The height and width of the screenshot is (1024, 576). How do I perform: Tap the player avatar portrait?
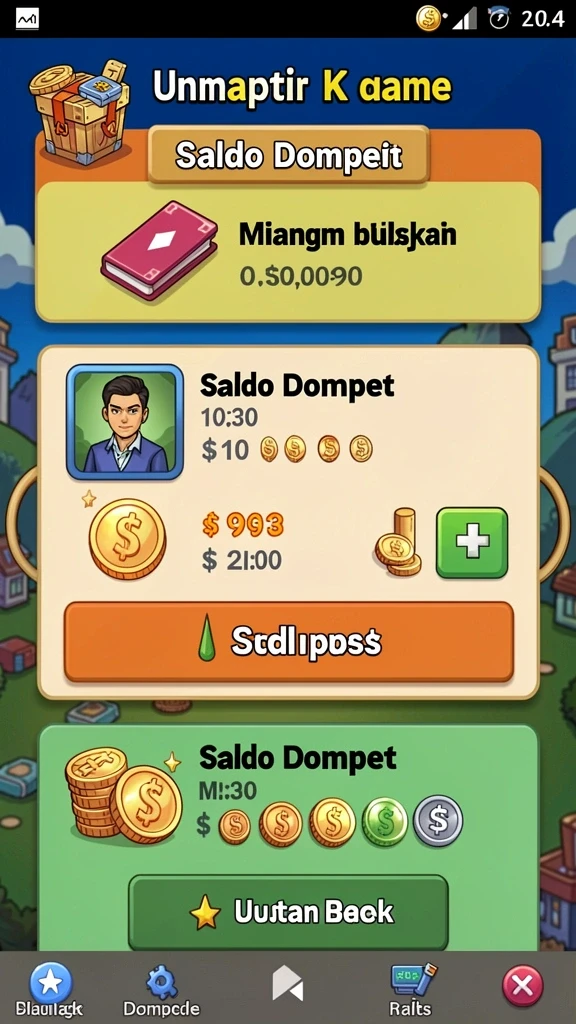pyautogui.click(x=125, y=422)
